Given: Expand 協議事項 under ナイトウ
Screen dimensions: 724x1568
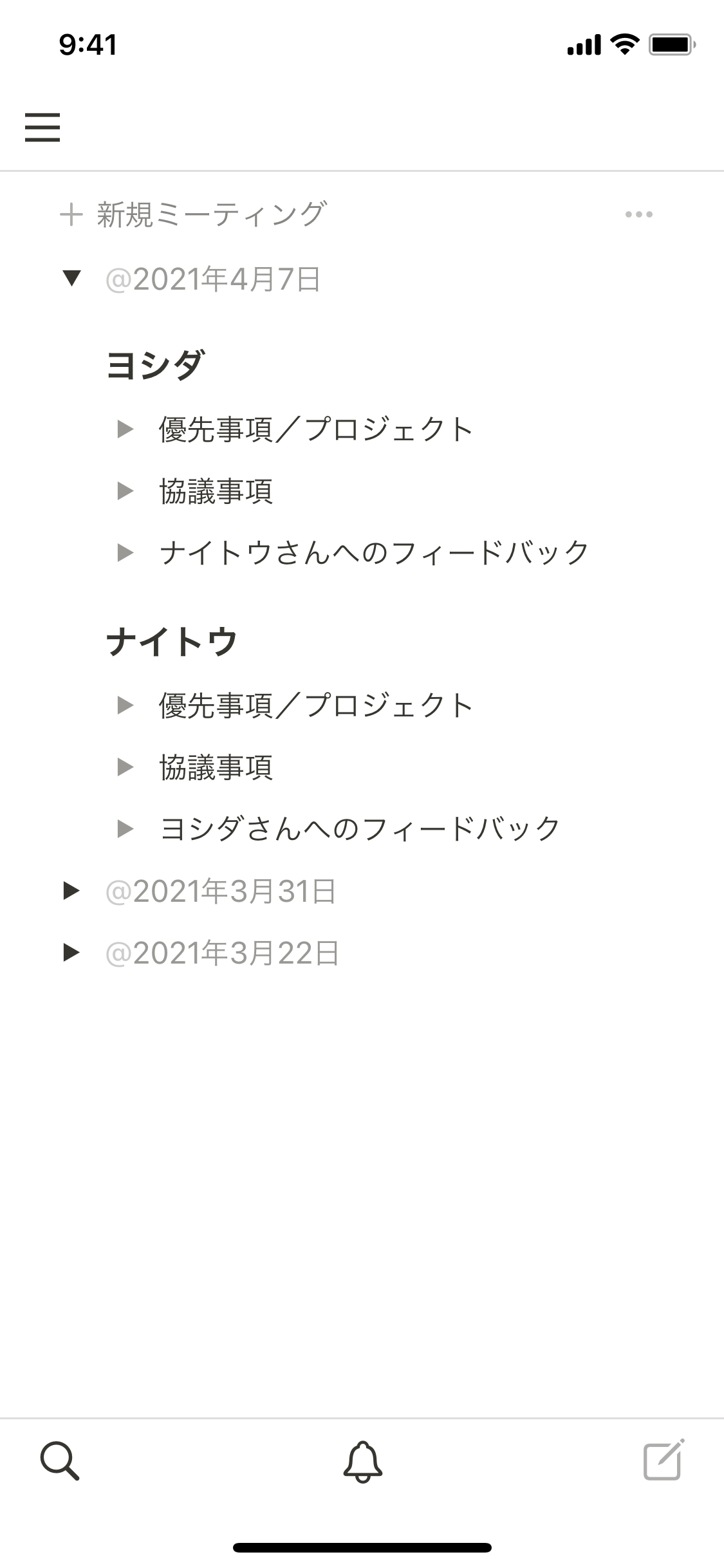Looking at the screenshot, I should [125, 767].
